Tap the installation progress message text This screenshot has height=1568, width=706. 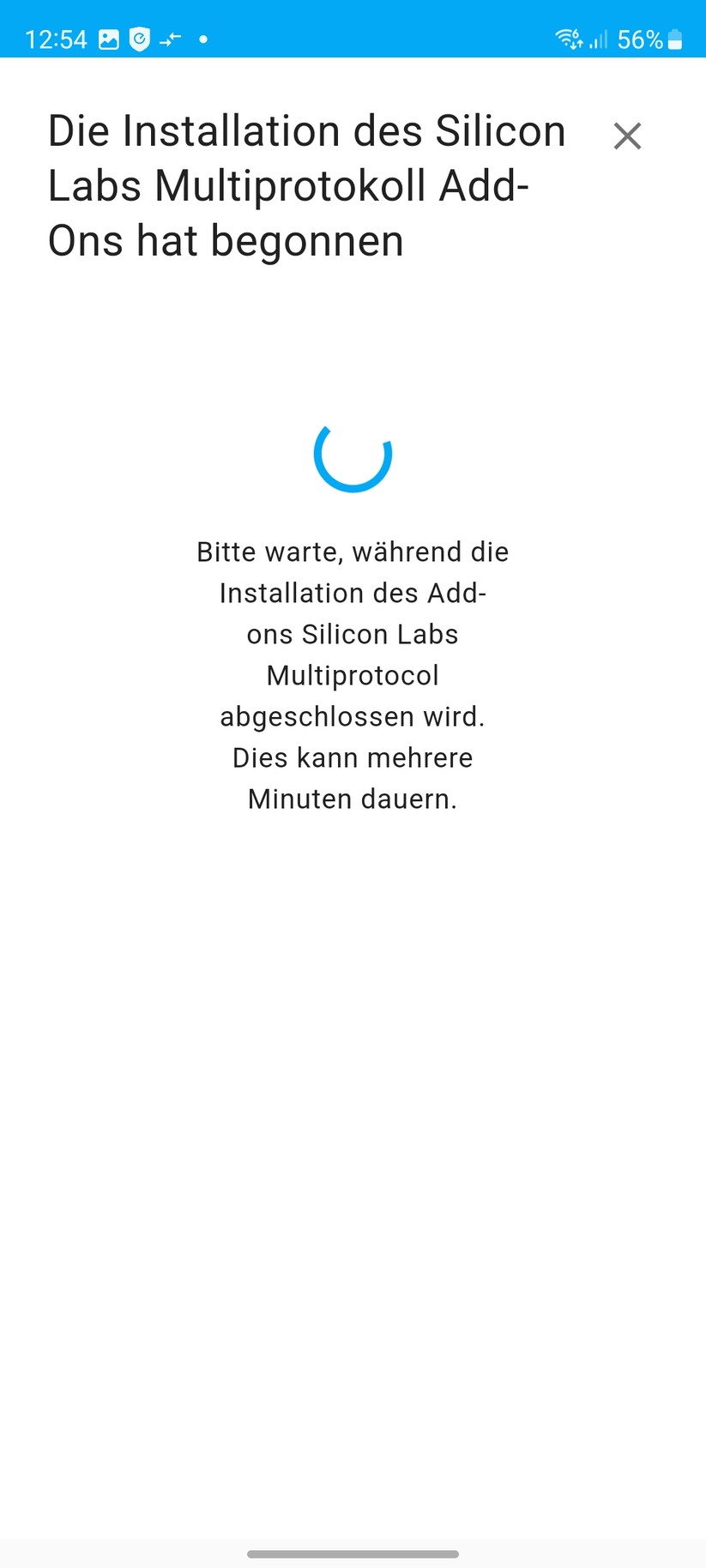tap(353, 675)
